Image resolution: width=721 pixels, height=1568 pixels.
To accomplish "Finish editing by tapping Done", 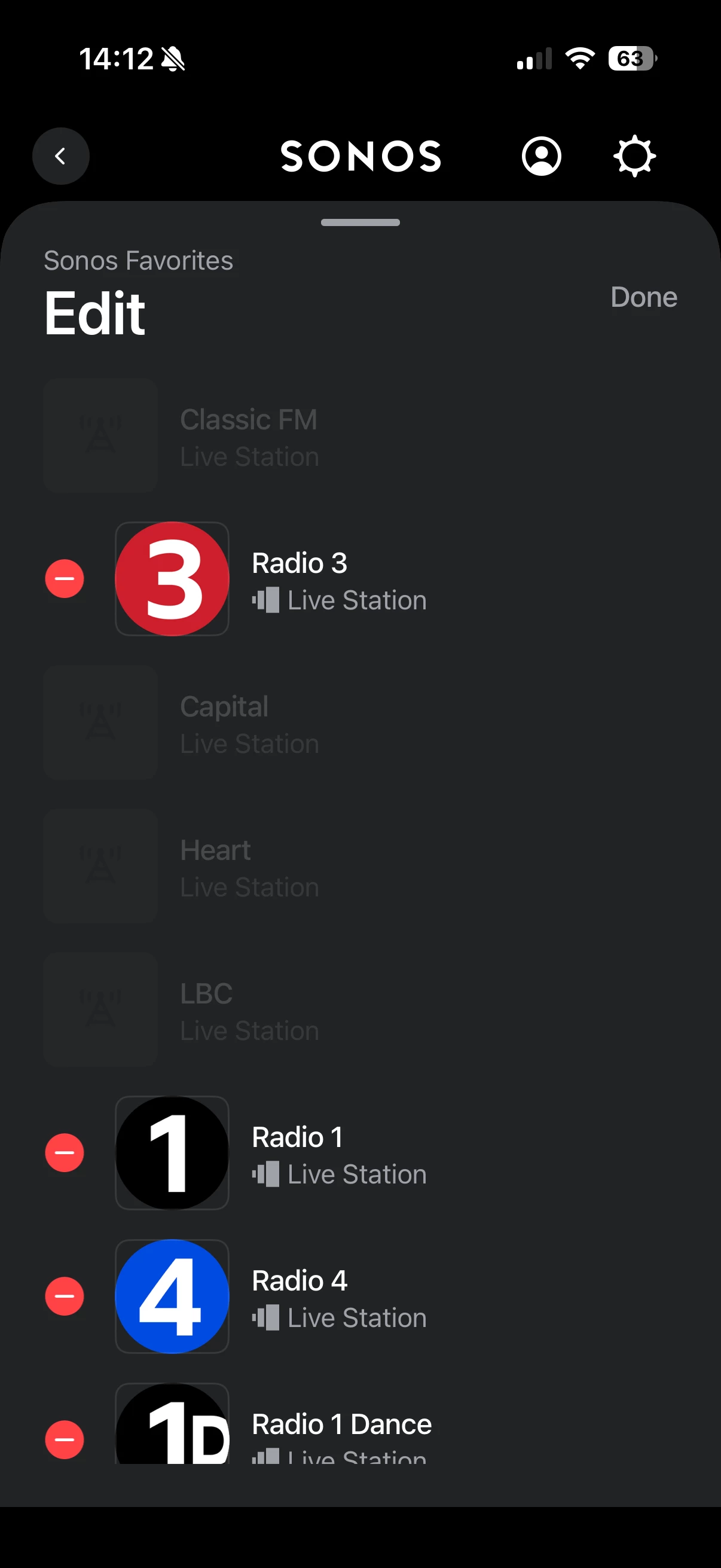I will 644,297.
